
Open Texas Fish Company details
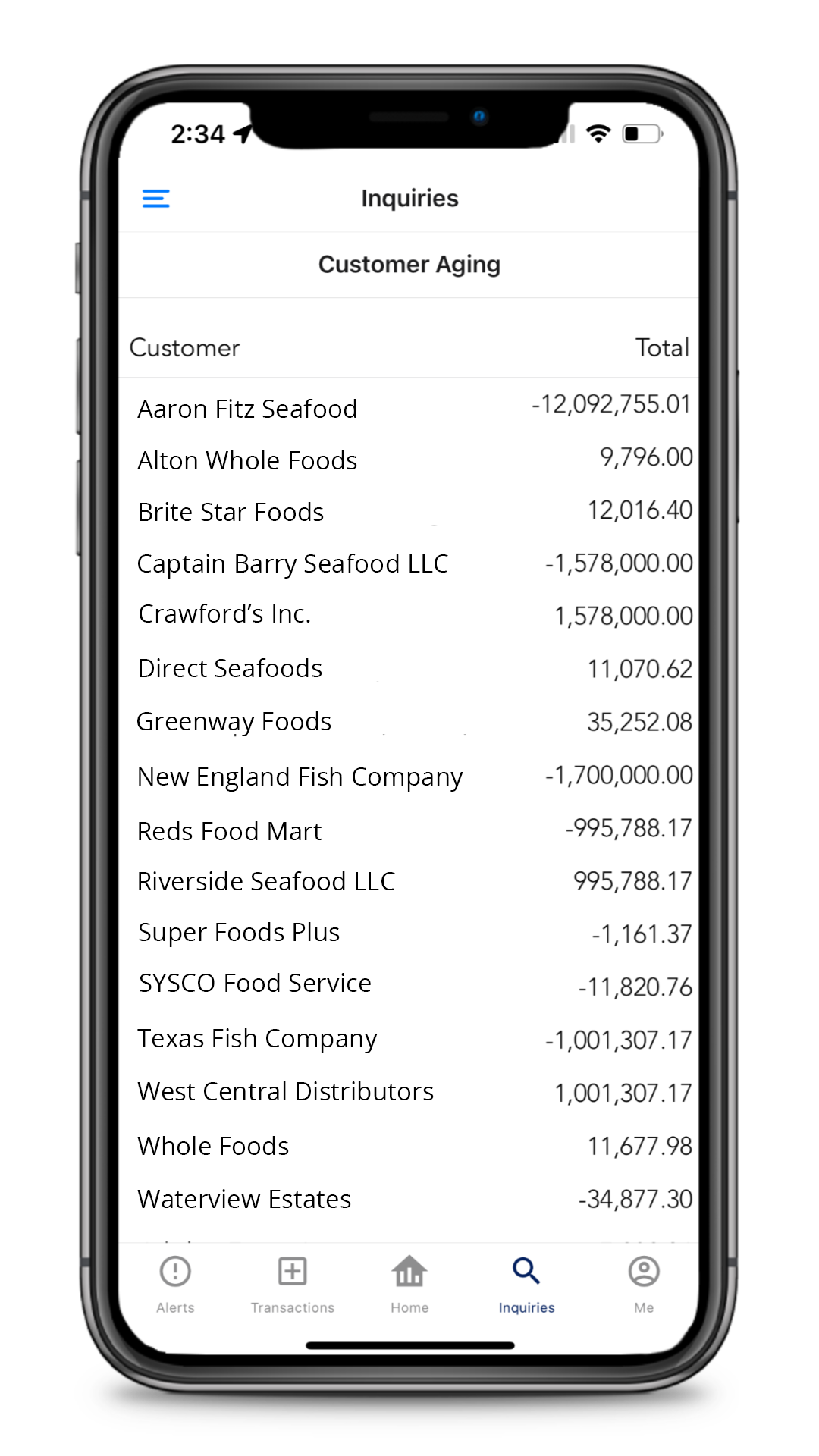(x=409, y=1038)
